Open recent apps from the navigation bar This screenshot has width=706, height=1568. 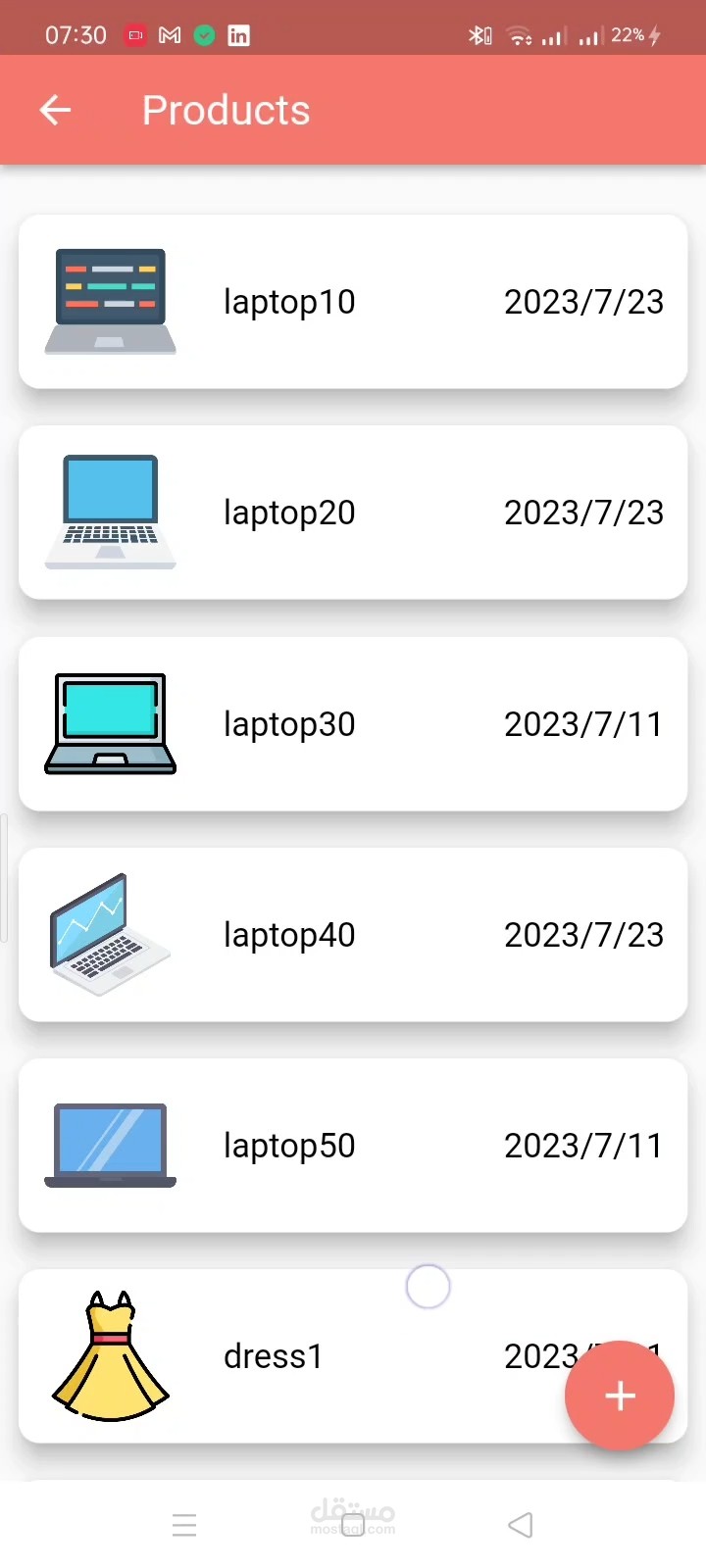[x=184, y=1525]
